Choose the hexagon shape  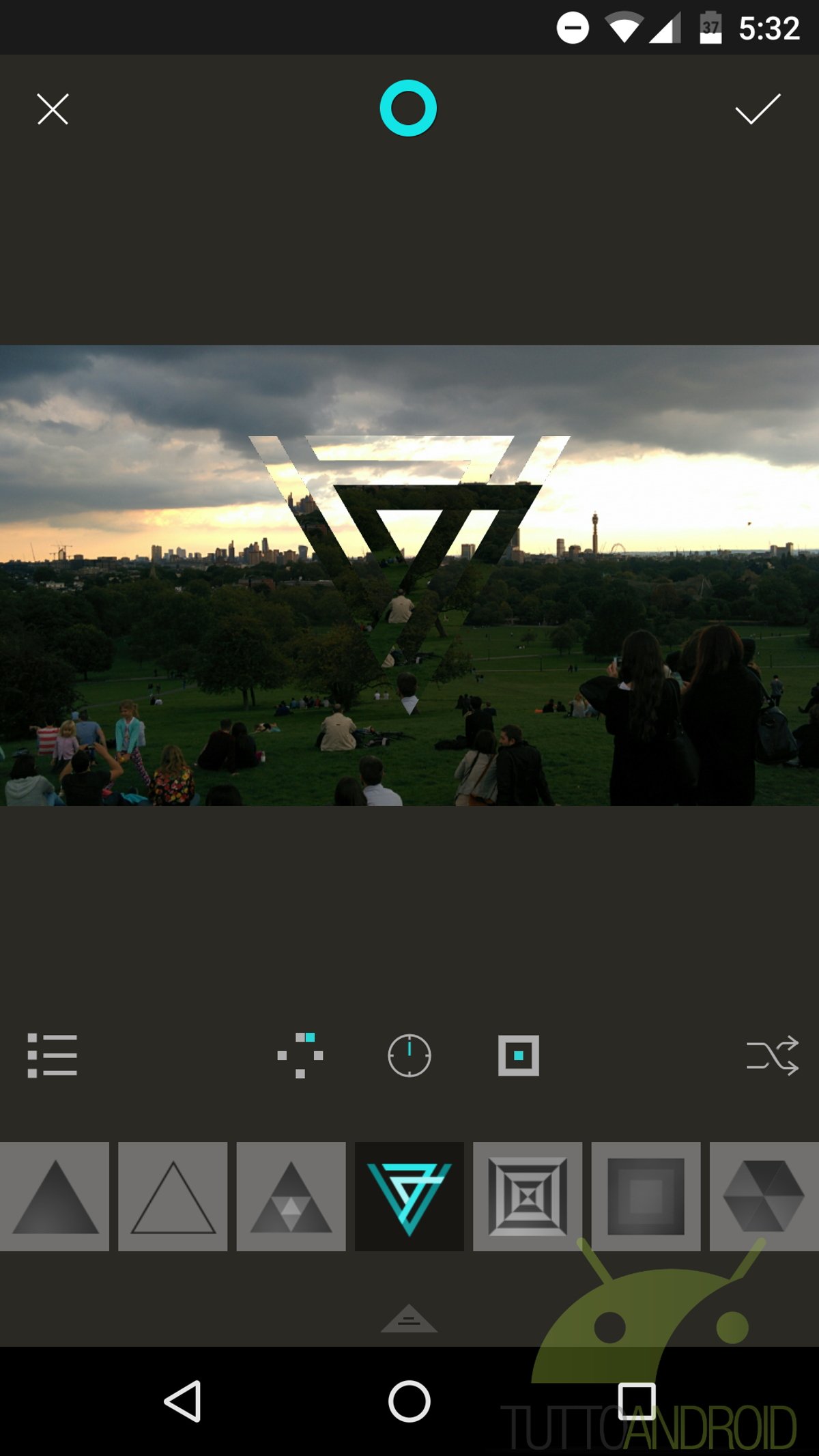(x=764, y=1197)
